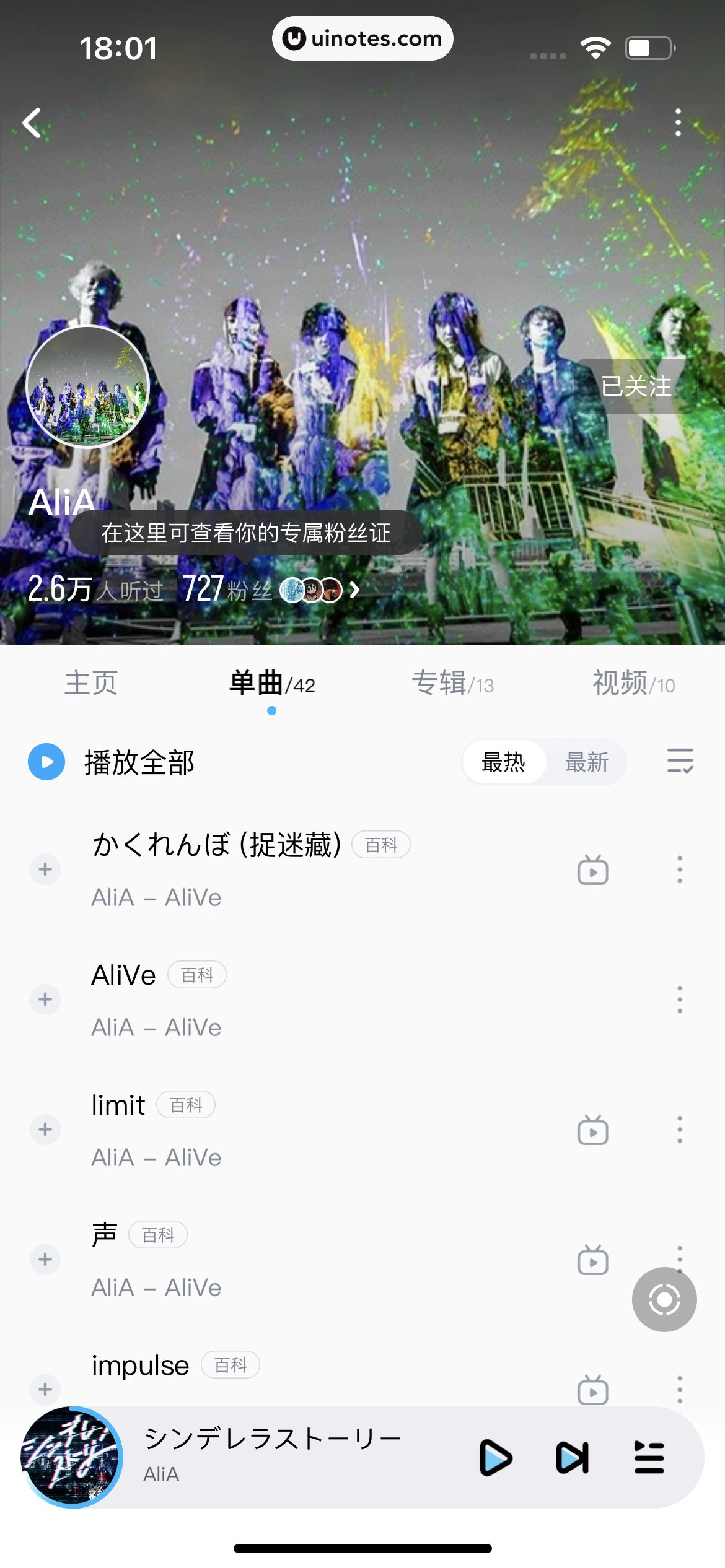Resume playback in the mini player
Screen dimensions: 725x1568
tap(496, 1458)
